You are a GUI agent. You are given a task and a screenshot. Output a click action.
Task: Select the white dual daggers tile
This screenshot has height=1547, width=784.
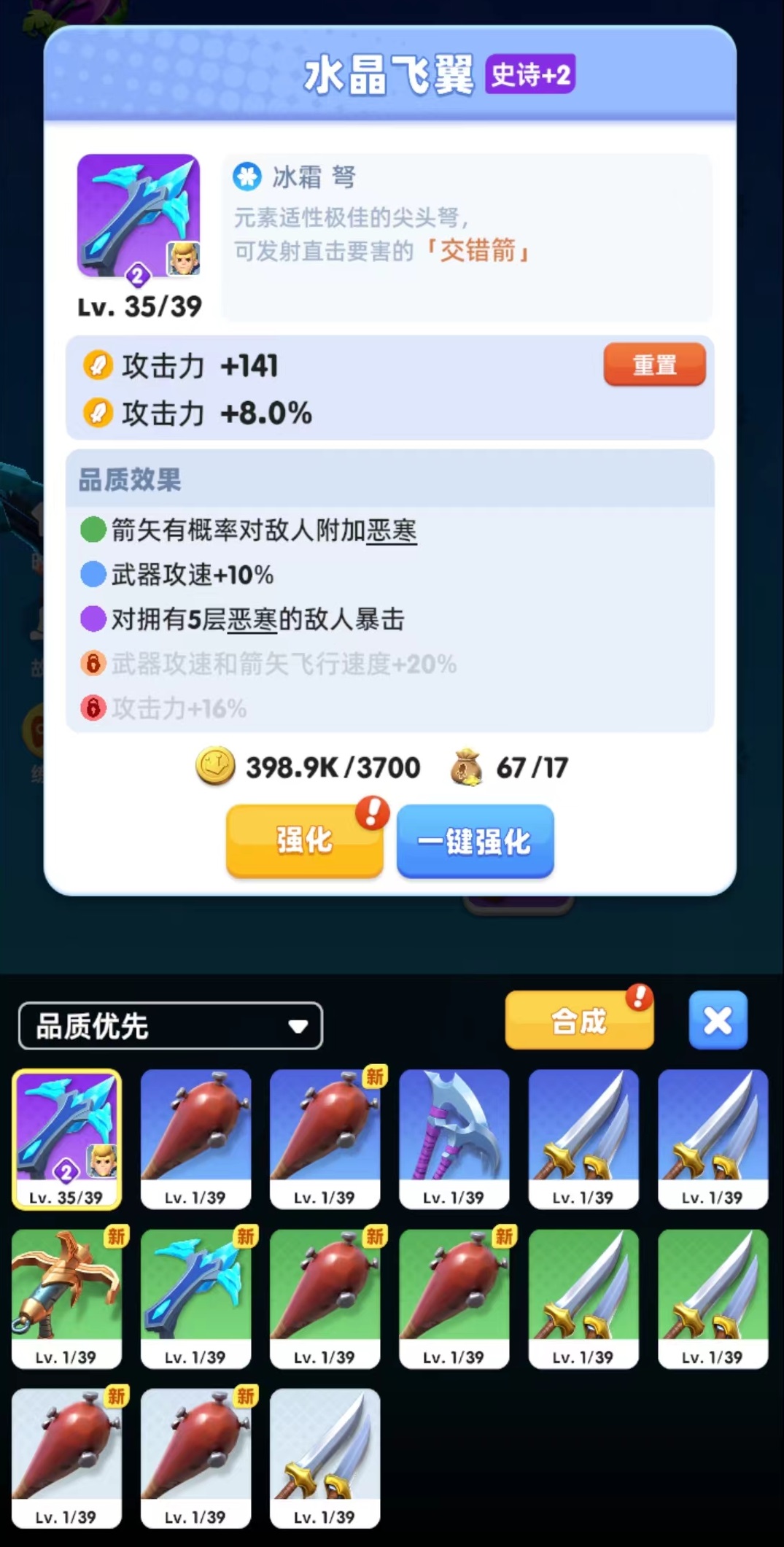(325, 1457)
